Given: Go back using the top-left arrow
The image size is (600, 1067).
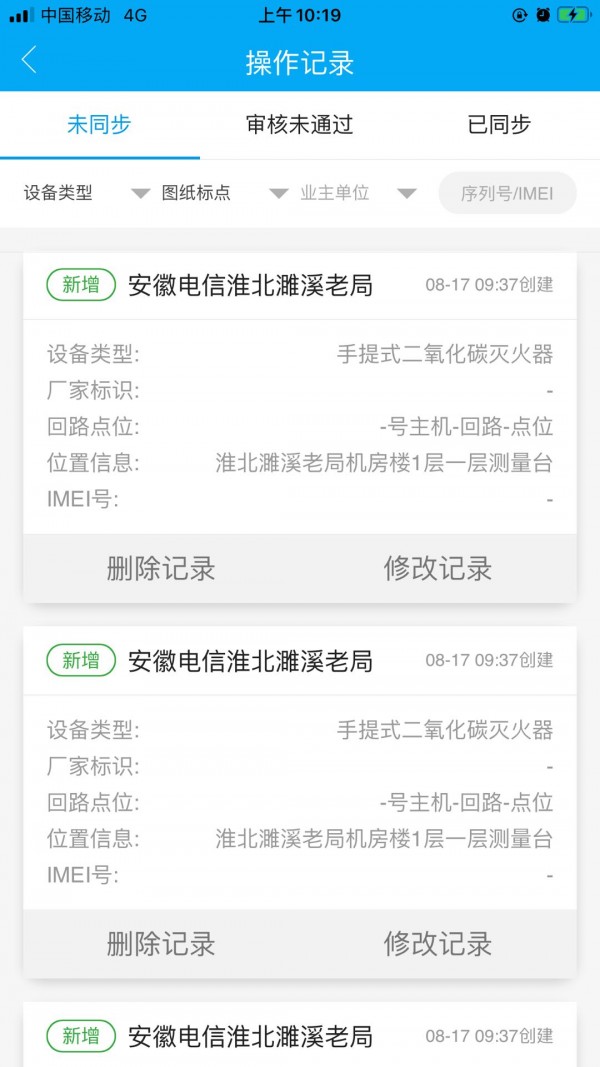Looking at the screenshot, I should (x=29, y=60).
